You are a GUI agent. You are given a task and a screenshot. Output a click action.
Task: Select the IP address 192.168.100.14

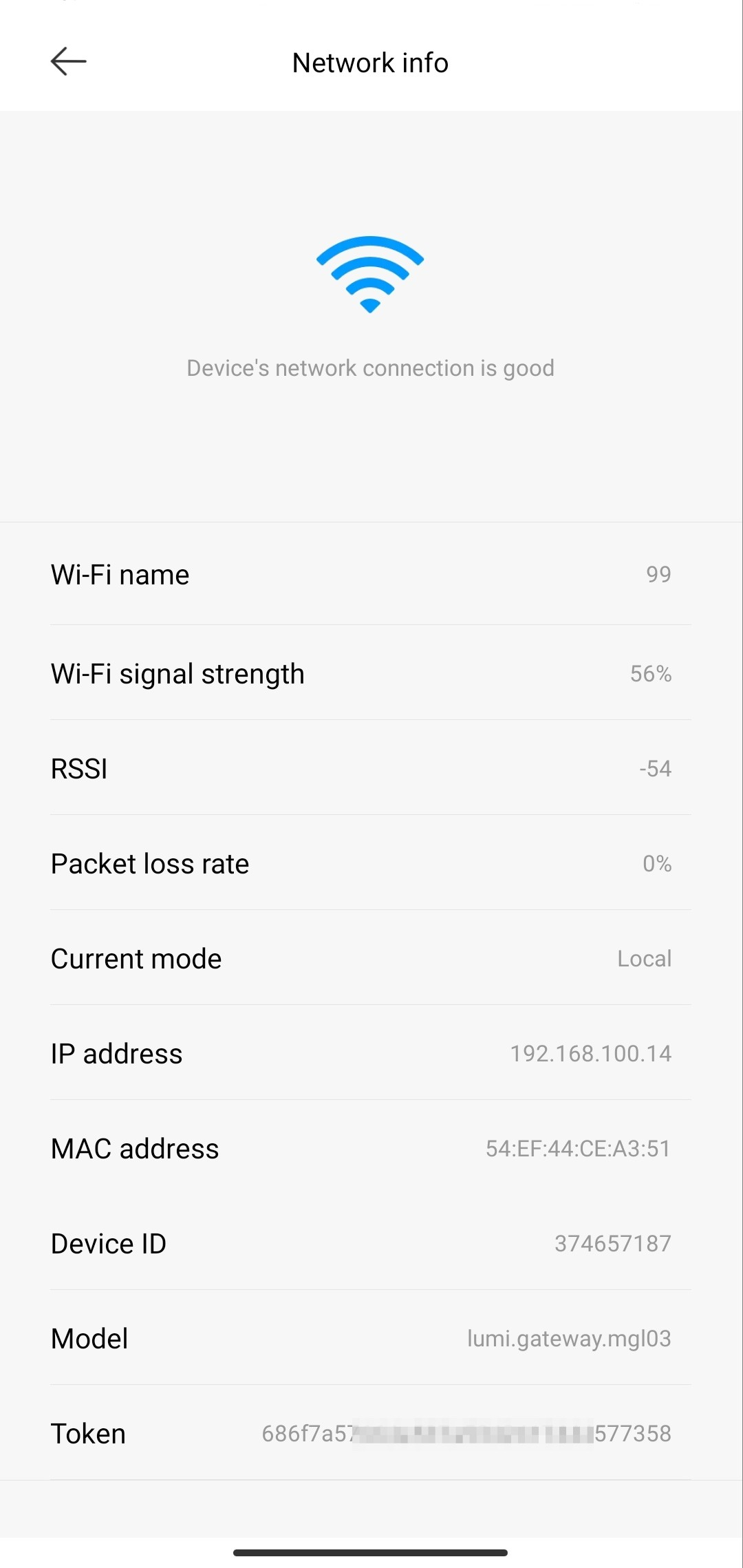pyautogui.click(x=590, y=1053)
